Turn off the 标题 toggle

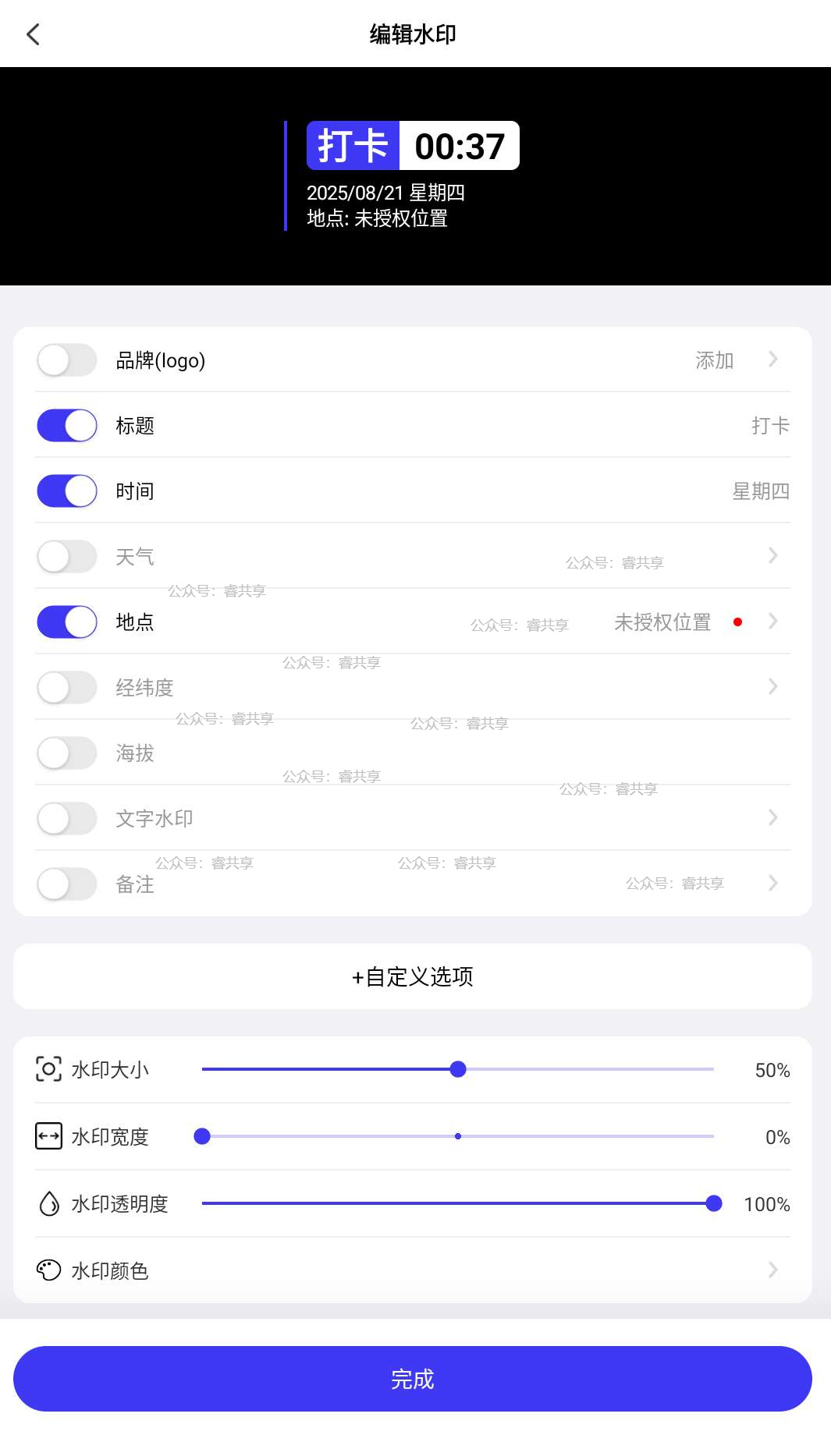point(67,426)
